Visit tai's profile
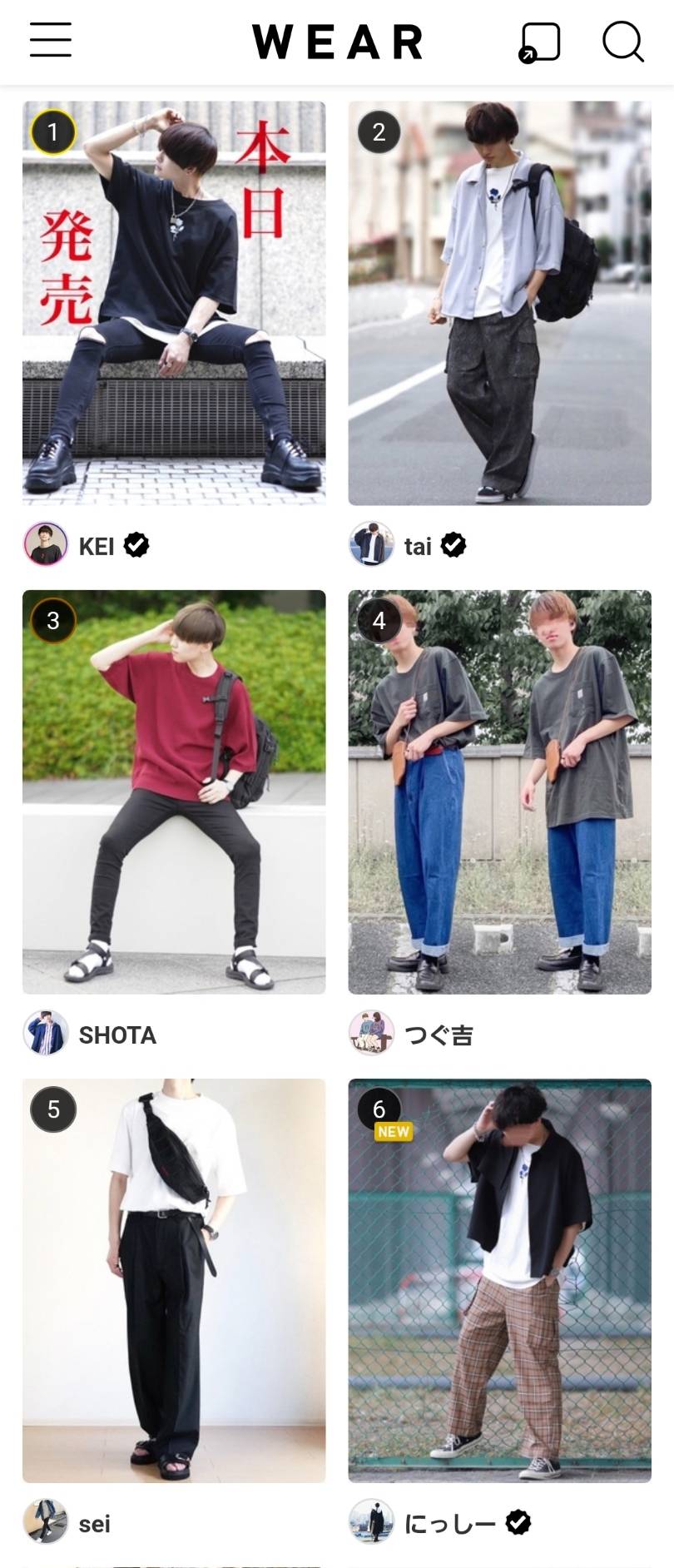The image size is (674, 1568). click(417, 546)
